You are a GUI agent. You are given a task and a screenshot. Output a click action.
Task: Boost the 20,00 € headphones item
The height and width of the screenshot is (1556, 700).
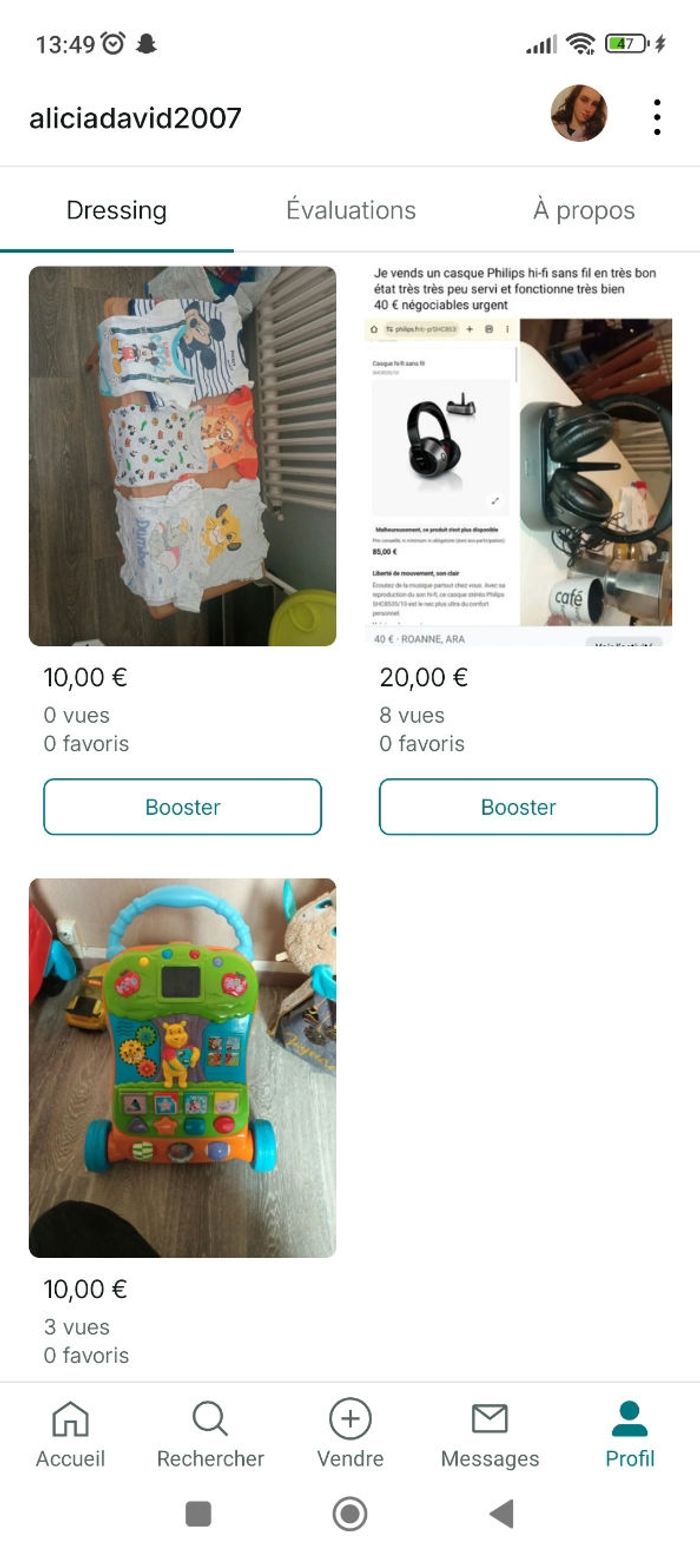(518, 807)
